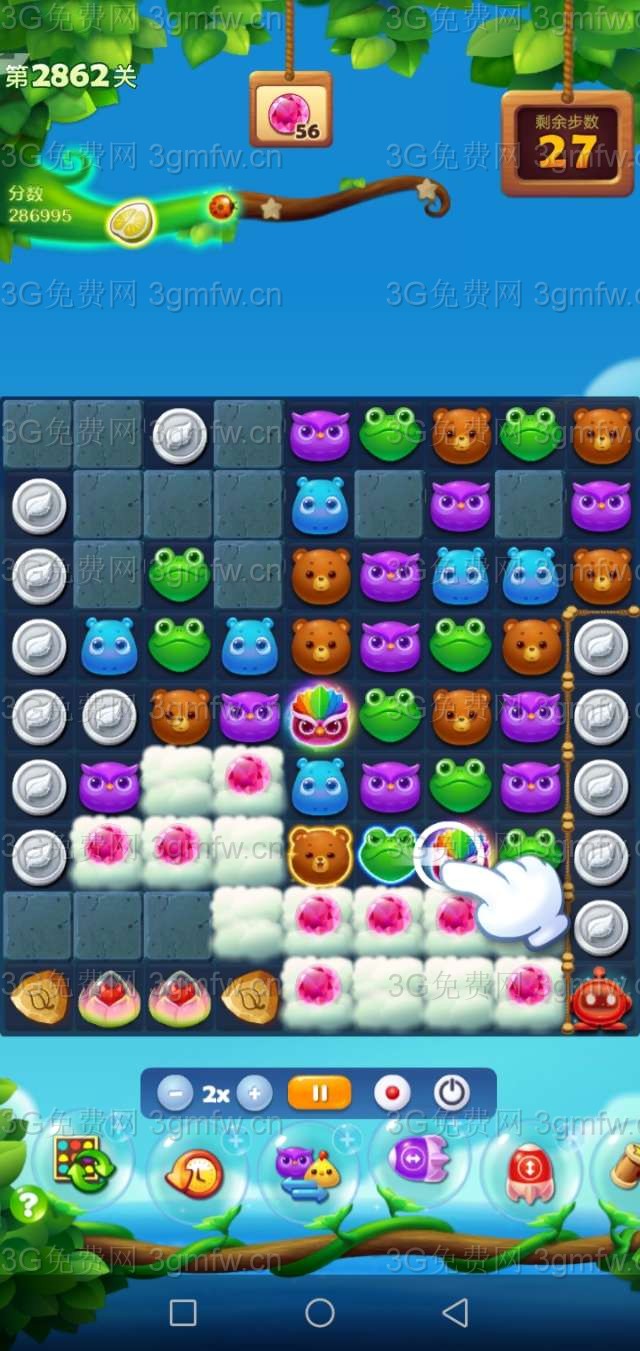The height and width of the screenshot is (1351, 640).
Task: Increase playback speed with plus button
Action: [x=255, y=1093]
